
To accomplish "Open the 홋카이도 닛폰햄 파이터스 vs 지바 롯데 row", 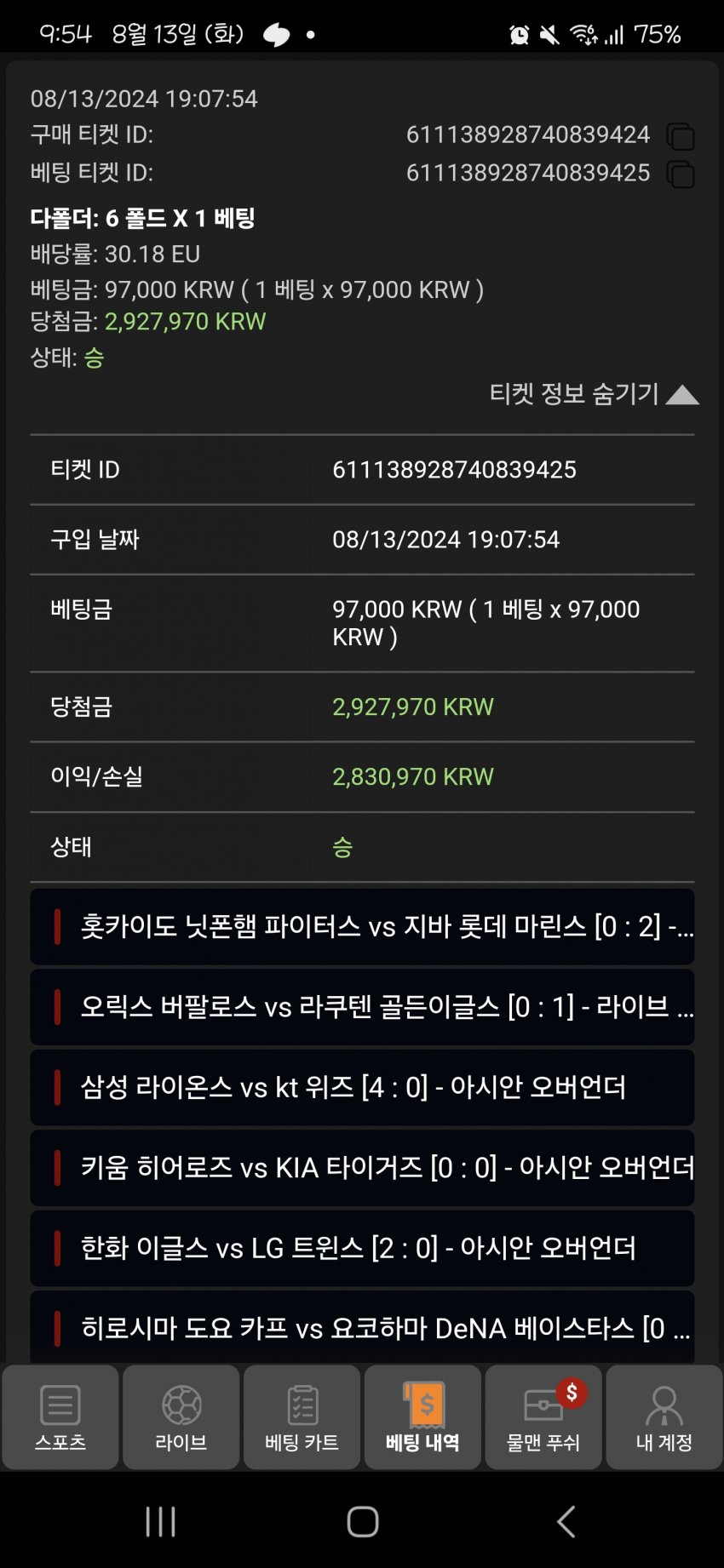I will 362,926.
